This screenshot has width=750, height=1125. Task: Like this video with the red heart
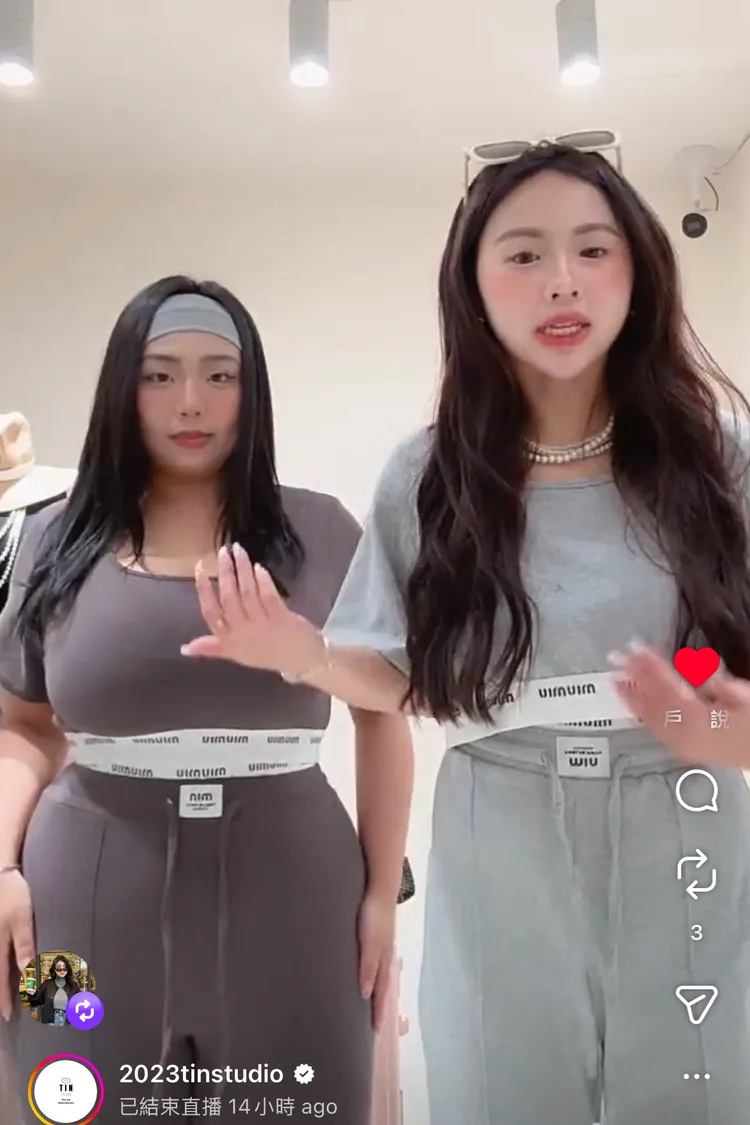[697, 667]
